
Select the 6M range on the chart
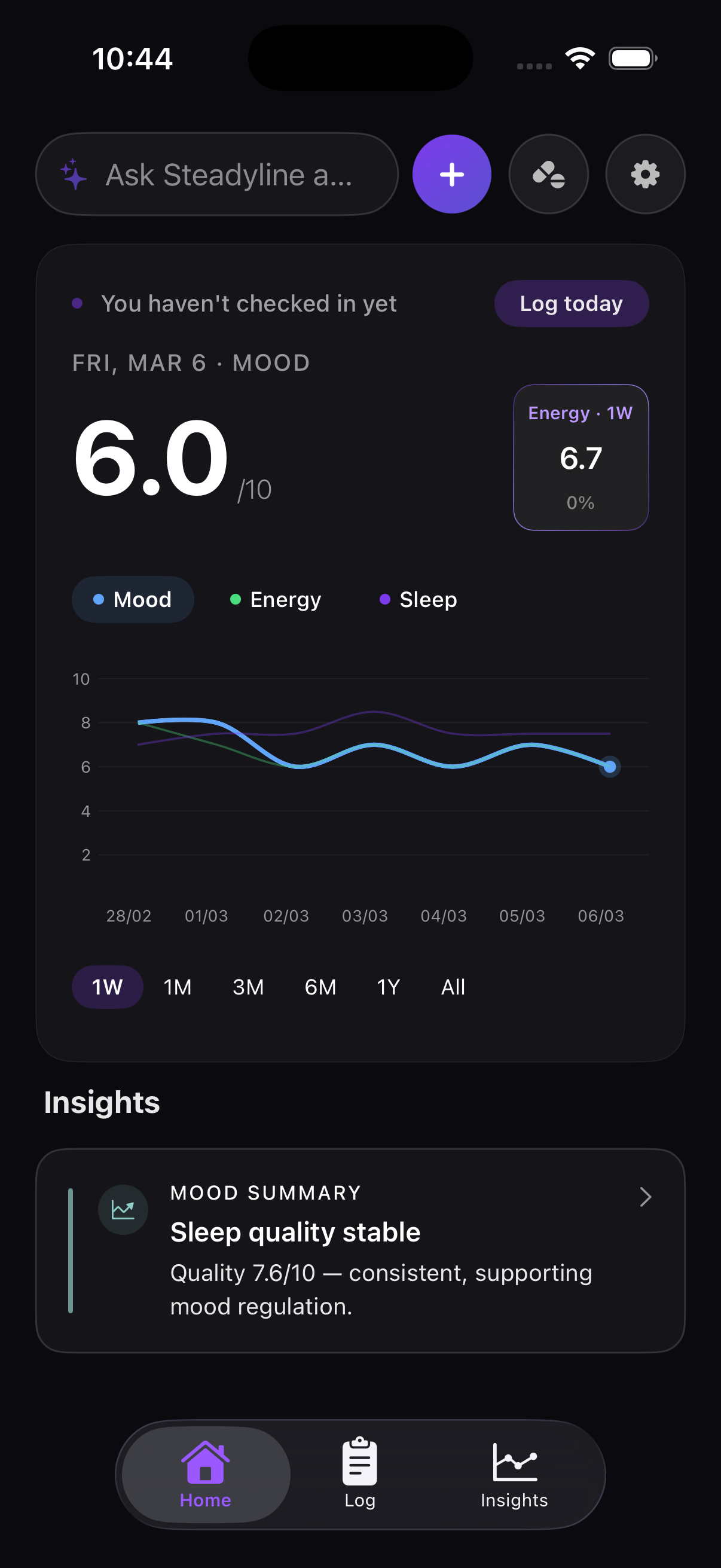(320, 987)
